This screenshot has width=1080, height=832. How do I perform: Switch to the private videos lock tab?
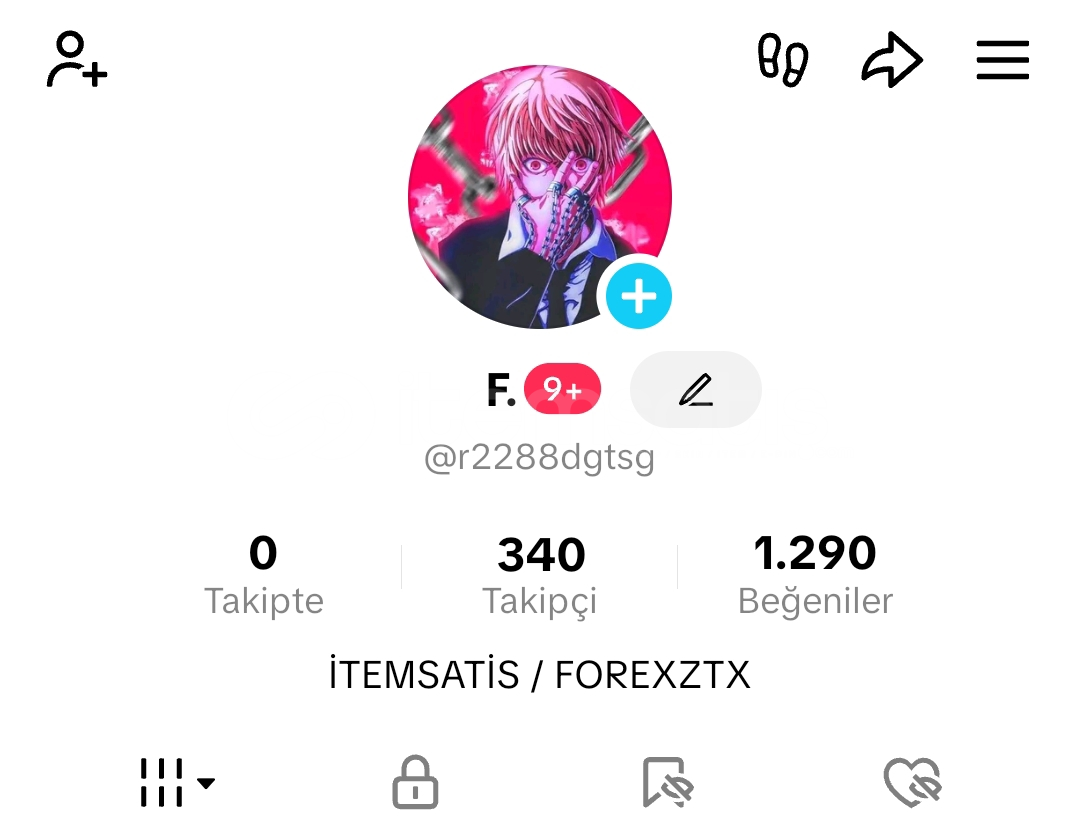(415, 782)
